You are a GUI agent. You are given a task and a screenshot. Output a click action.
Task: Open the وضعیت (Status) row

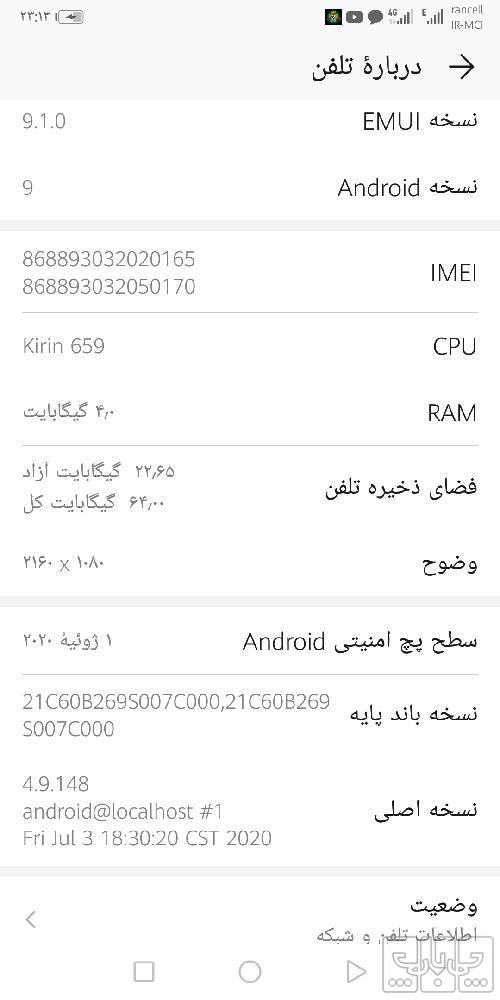click(250, 918)
